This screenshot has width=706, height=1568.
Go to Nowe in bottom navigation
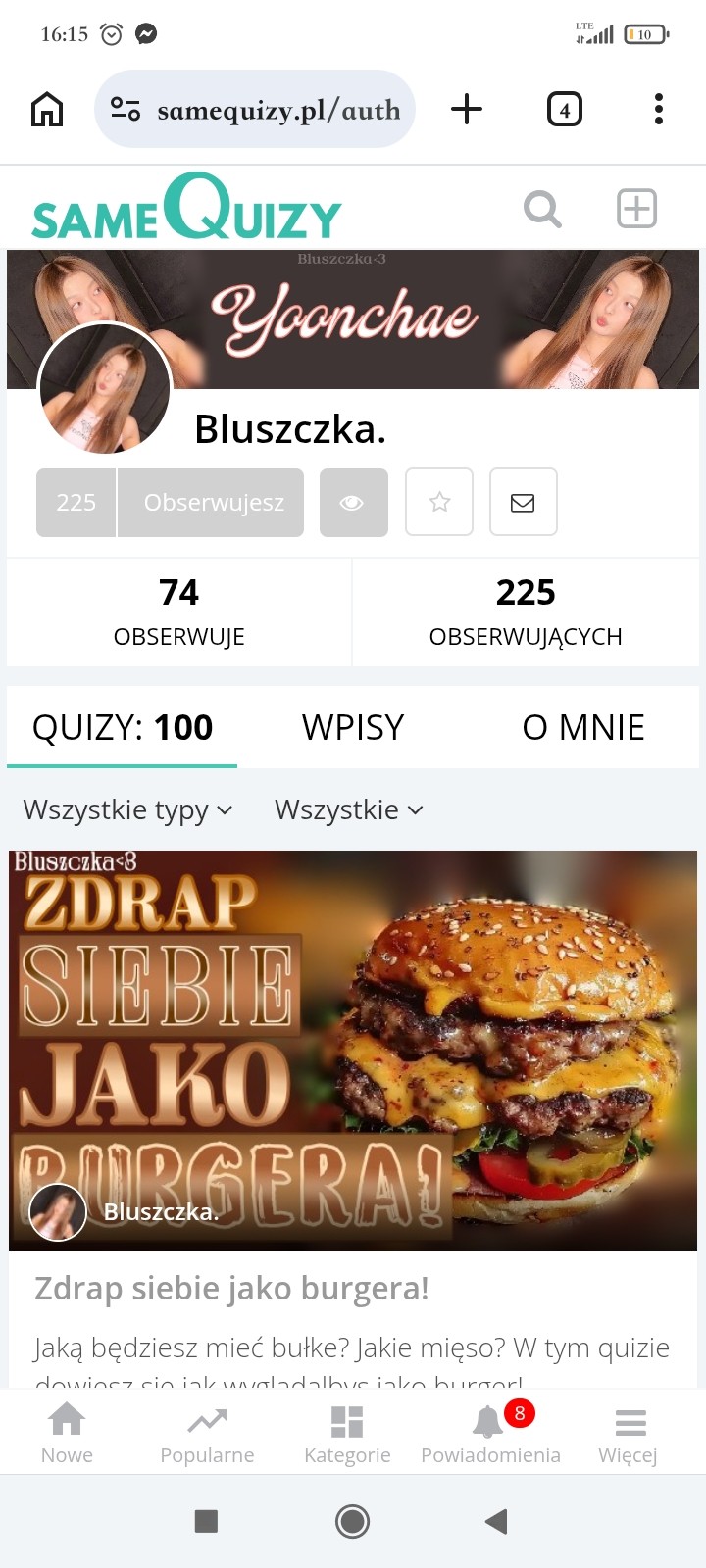67,1433
